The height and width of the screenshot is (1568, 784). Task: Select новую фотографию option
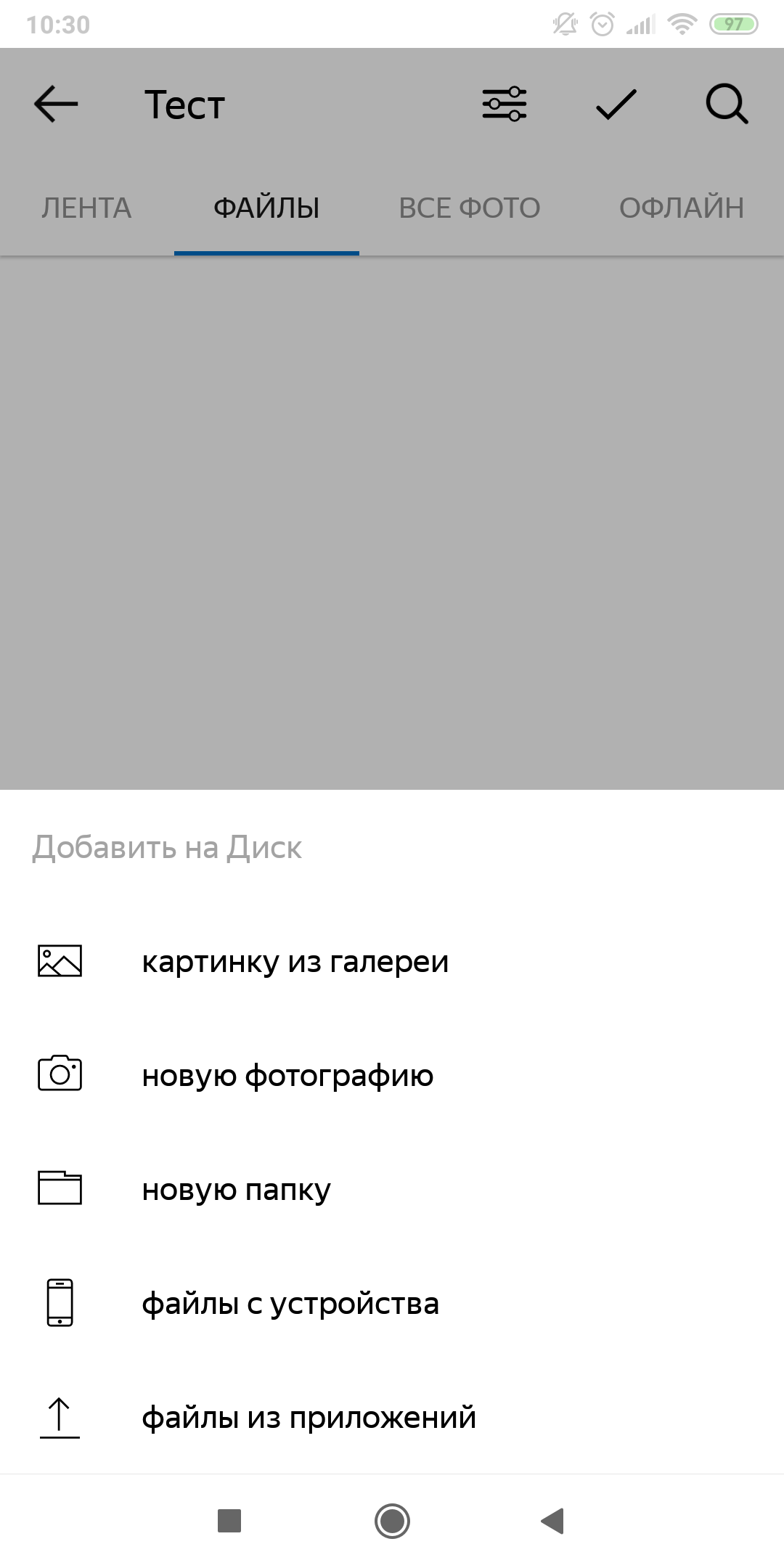coord(287,1075)
